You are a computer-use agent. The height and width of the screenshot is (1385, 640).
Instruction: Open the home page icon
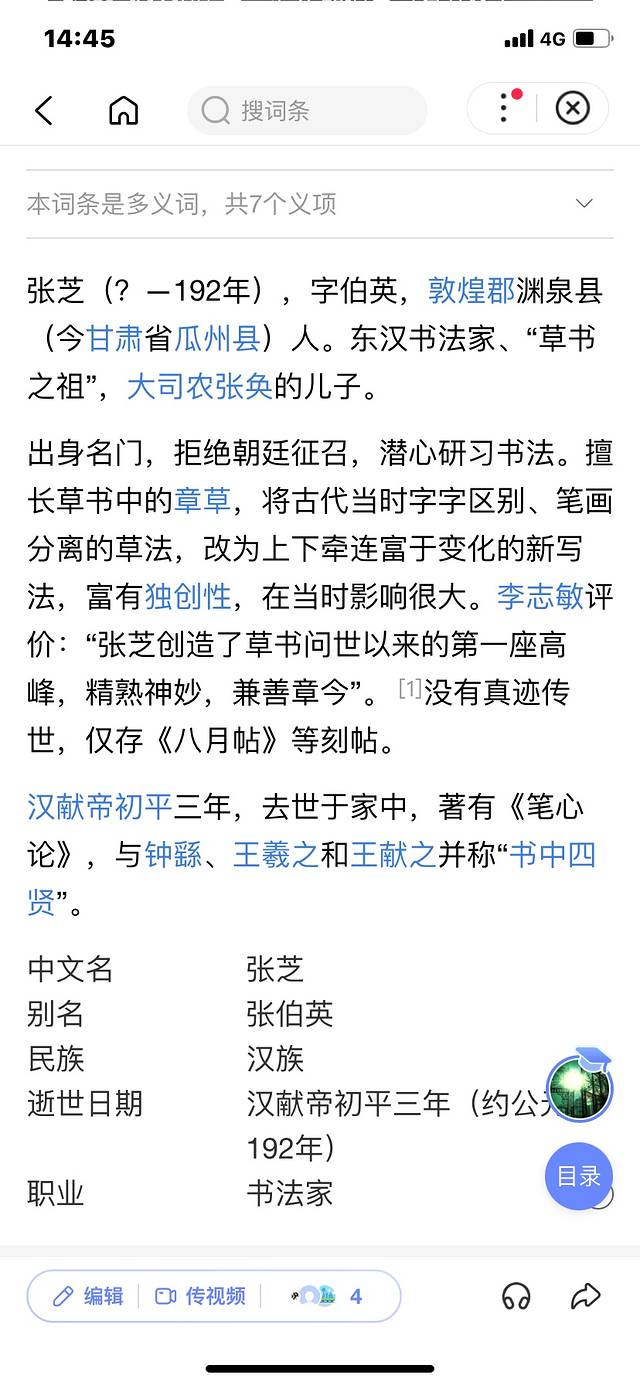tap(123, 110)
